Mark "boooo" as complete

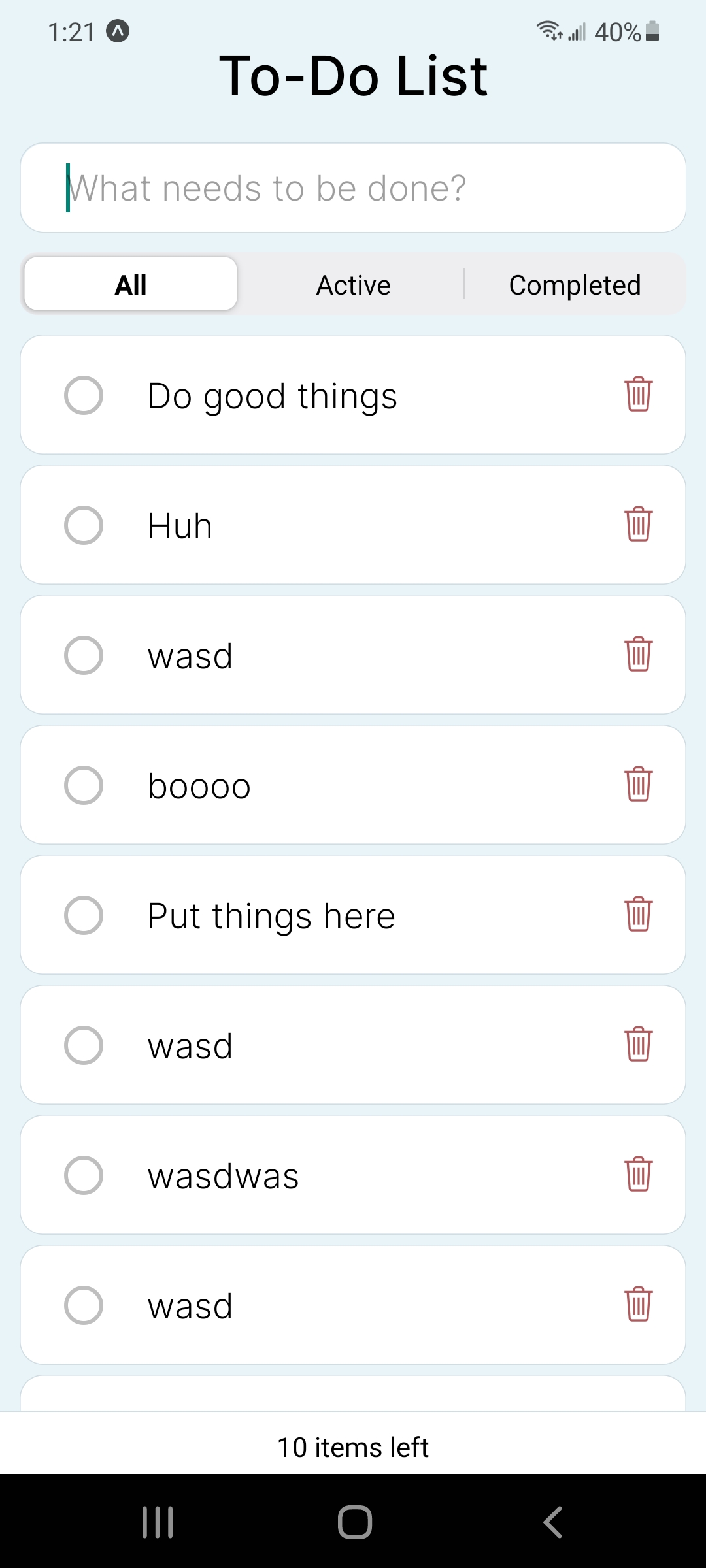tap(84, 785)
